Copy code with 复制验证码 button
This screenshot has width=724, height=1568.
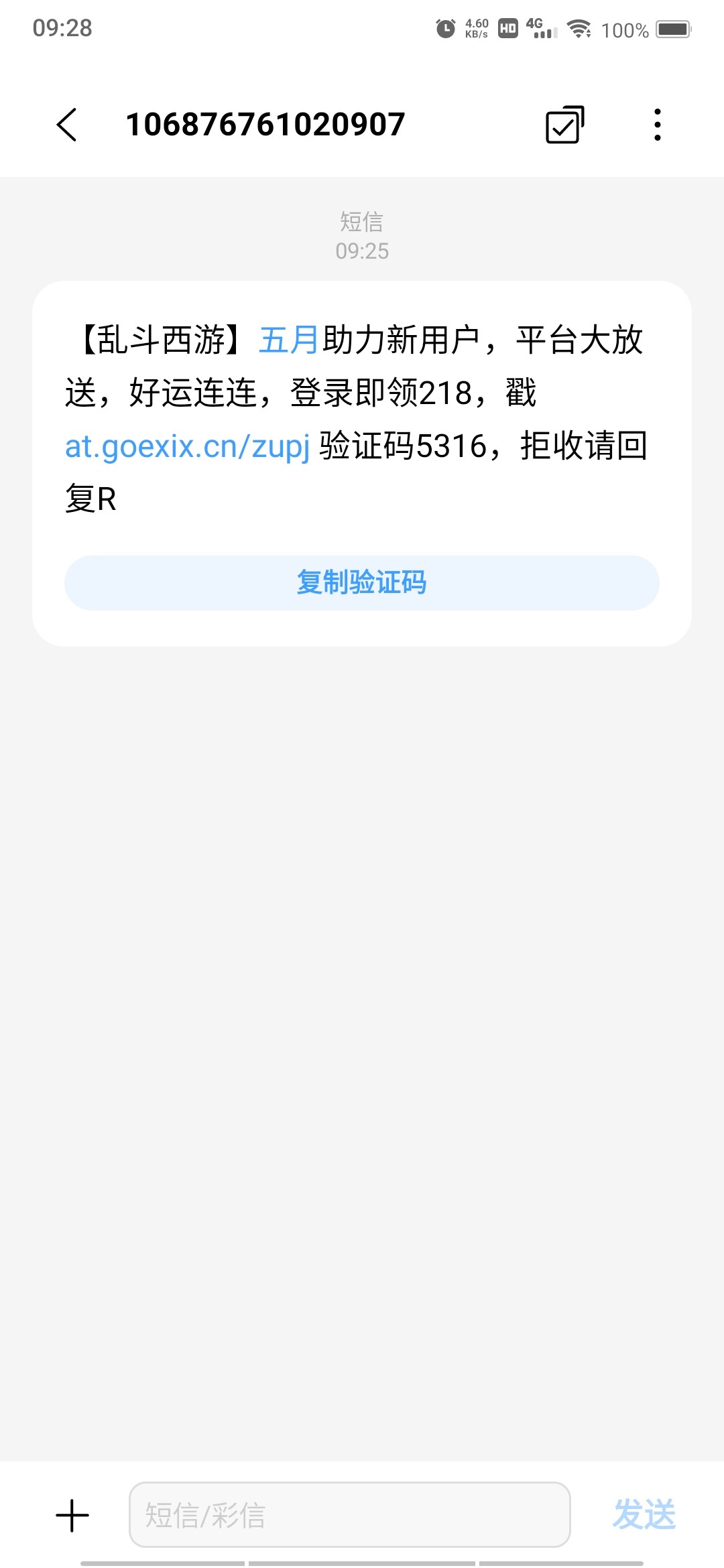362,582
